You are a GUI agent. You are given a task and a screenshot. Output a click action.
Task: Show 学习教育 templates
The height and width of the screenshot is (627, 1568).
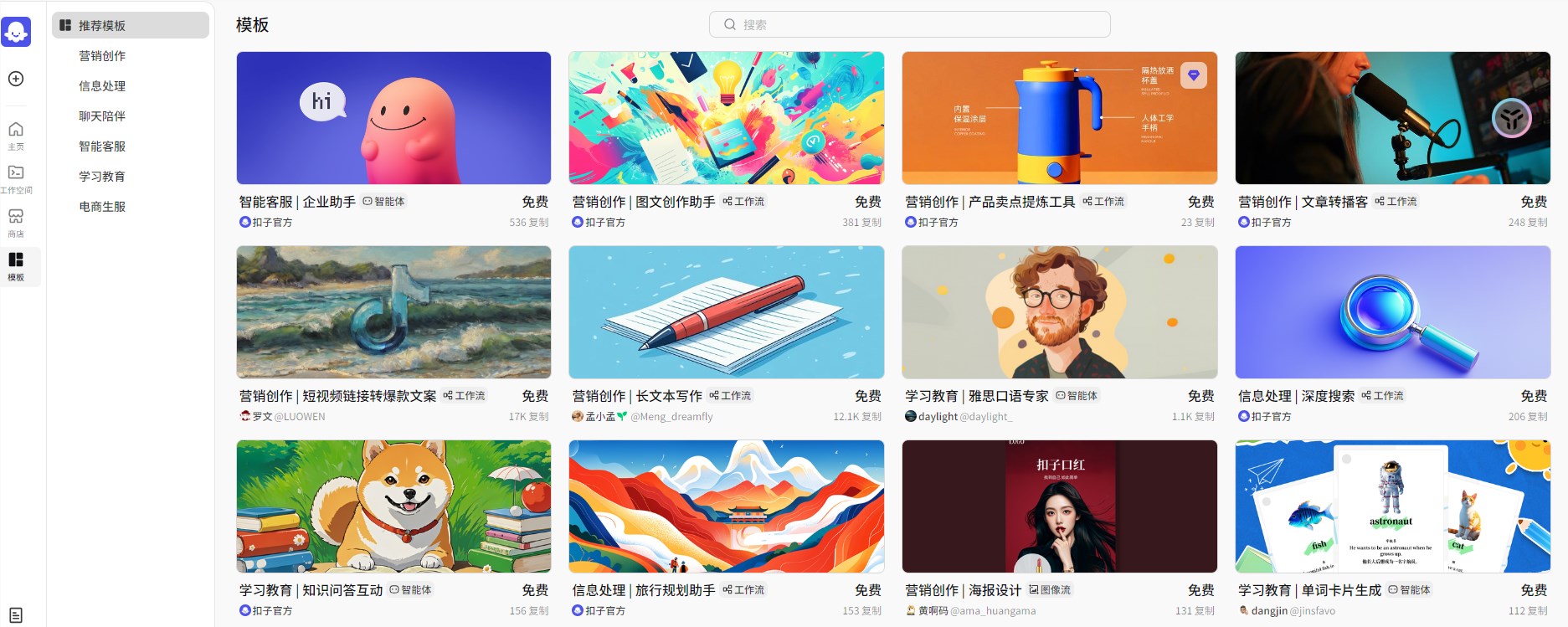click(x=102, y=177)
